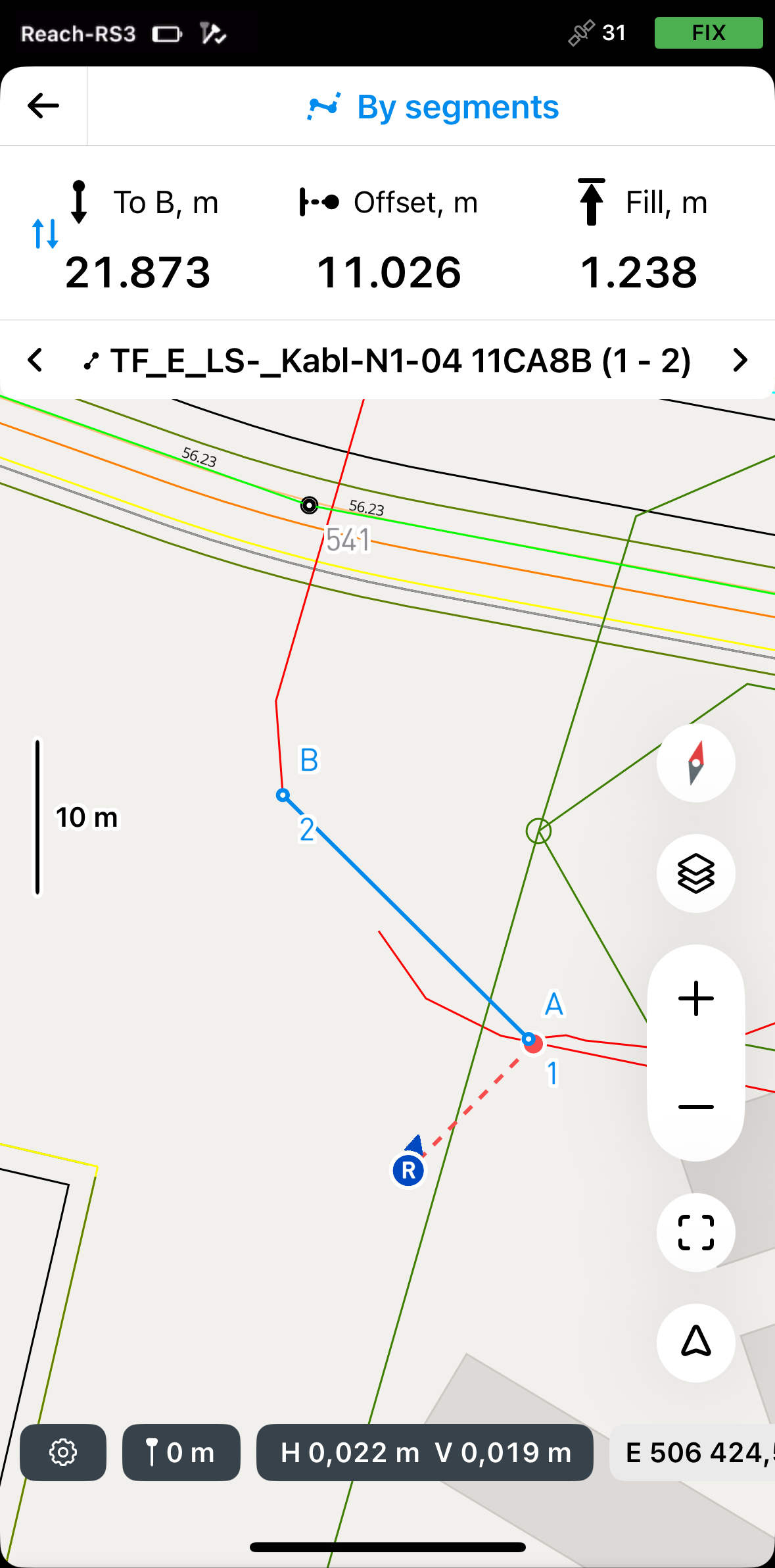Go to the previous segment
Image resolution: width=775 pixels, height=1568 pixels.
click(x=35, y=360)
